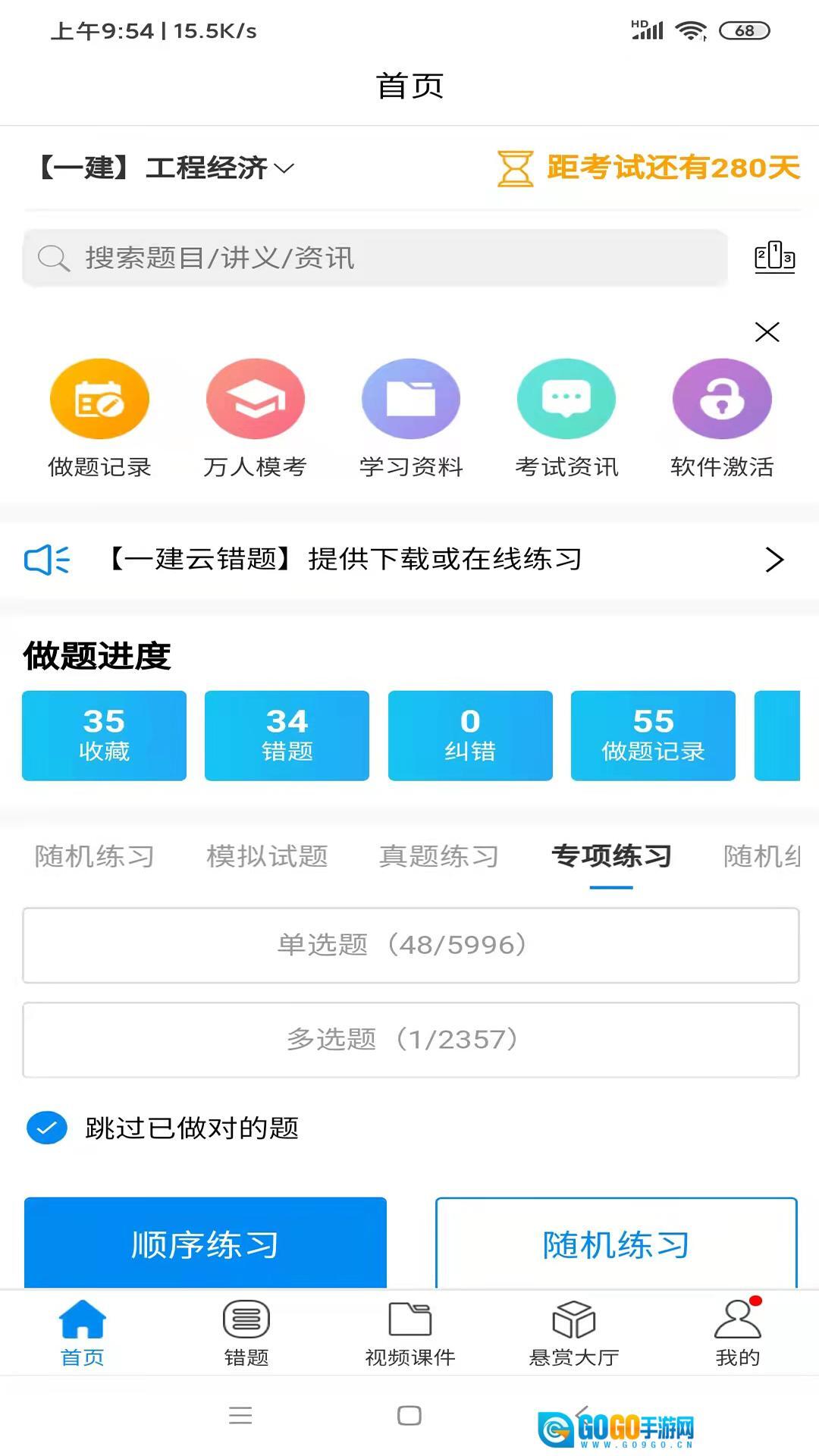Screen dimensions: 819x1456
Task: Open 学习资料
Action: coord(411,417)
